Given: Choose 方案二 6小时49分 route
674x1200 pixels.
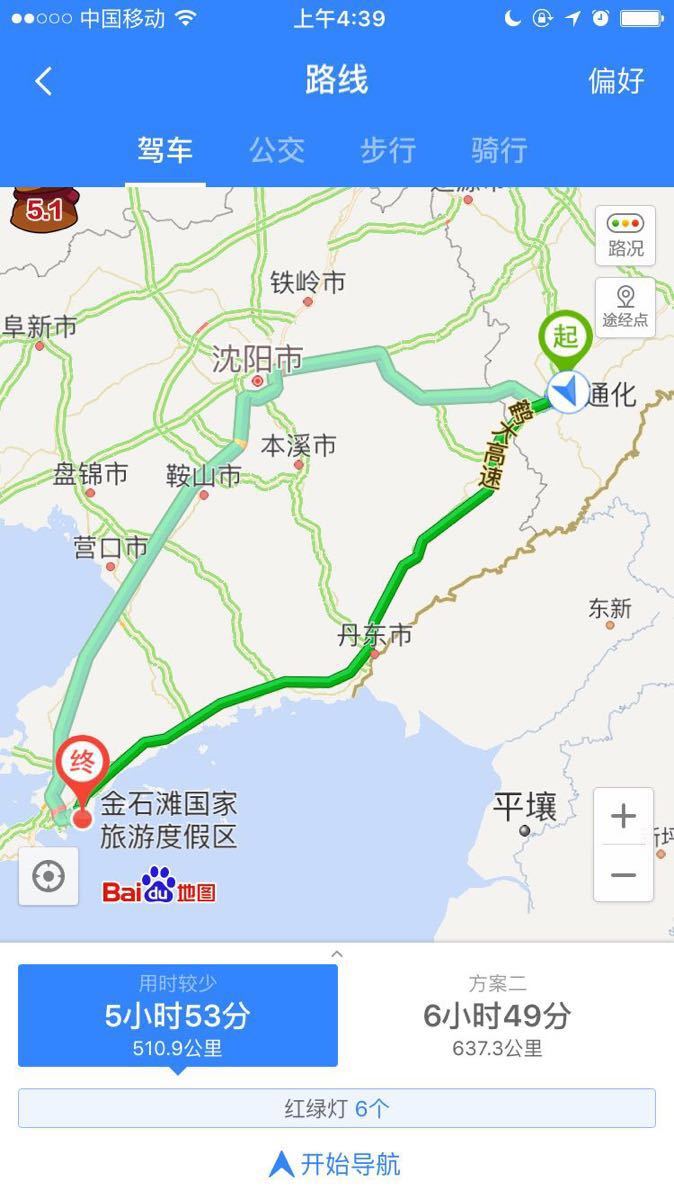Looking at the screenshot, I should (x=497, y=1015).
